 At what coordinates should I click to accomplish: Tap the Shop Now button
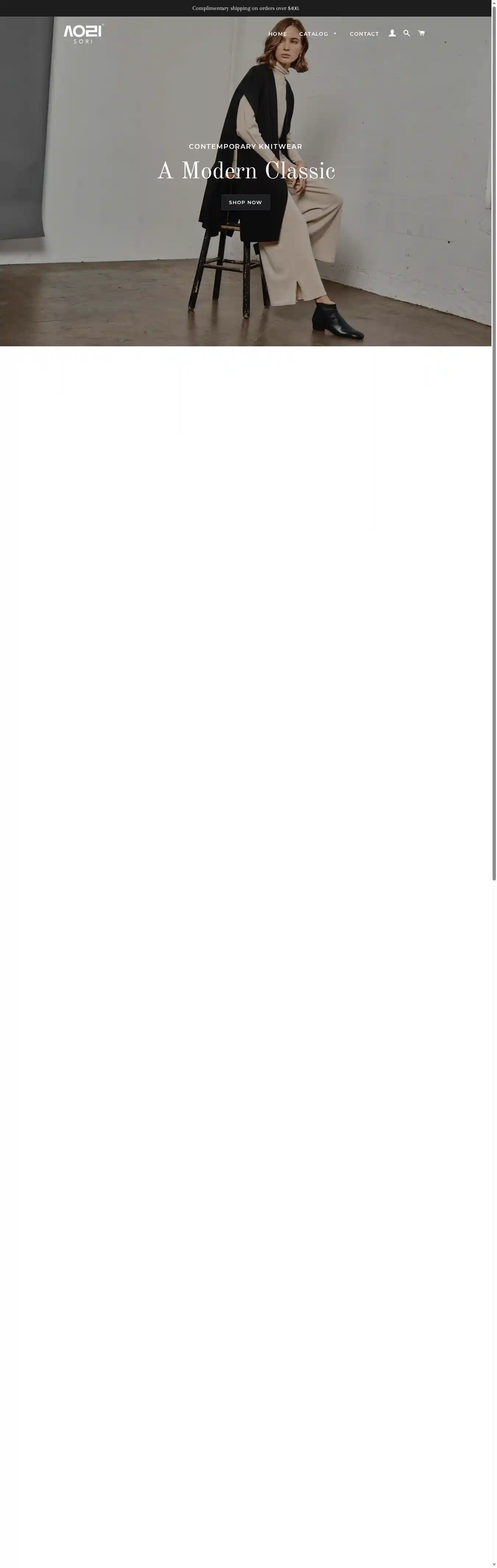245,202
